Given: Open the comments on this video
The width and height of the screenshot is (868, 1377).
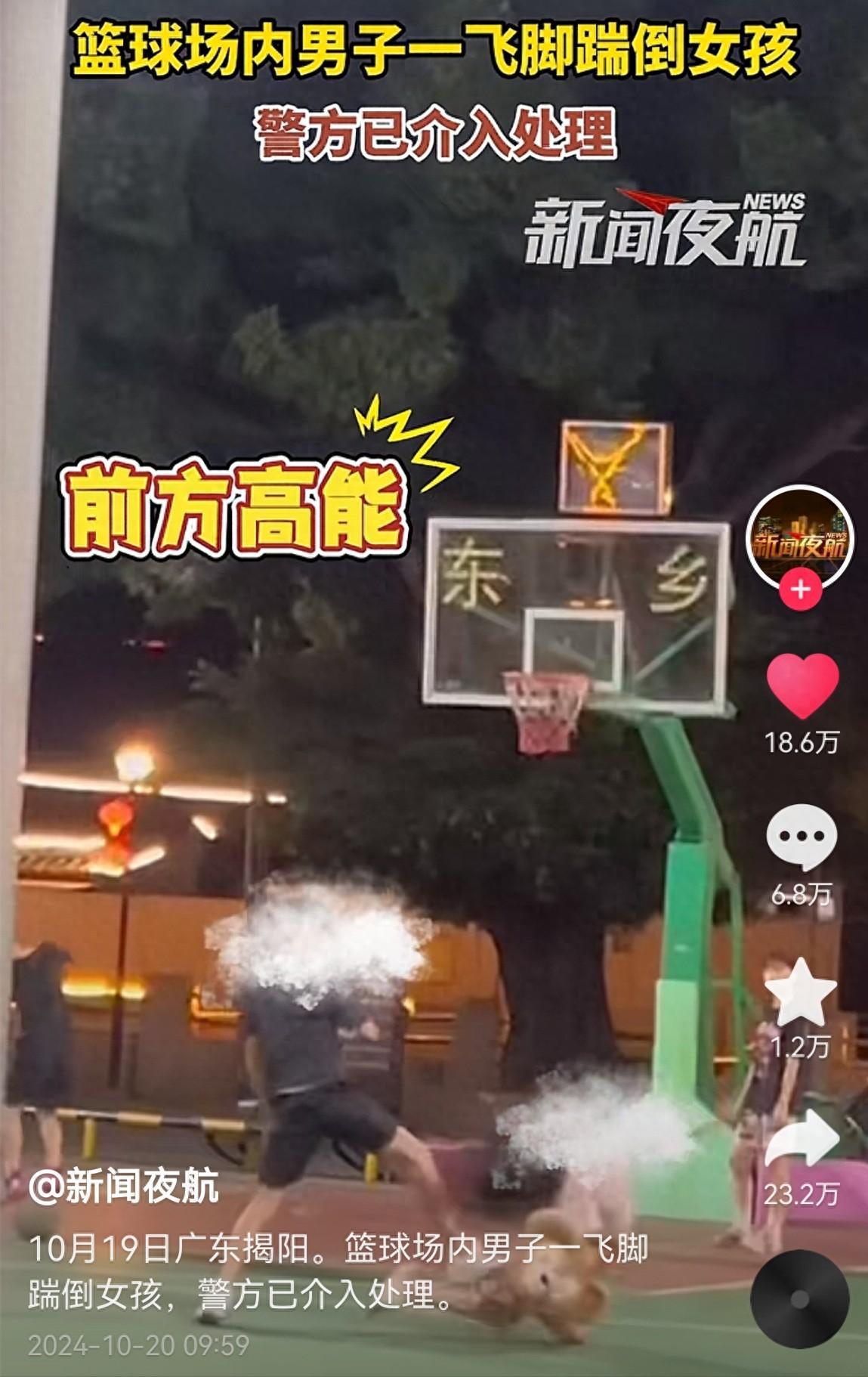Looking at the screenshot, I should coord(802,836).
